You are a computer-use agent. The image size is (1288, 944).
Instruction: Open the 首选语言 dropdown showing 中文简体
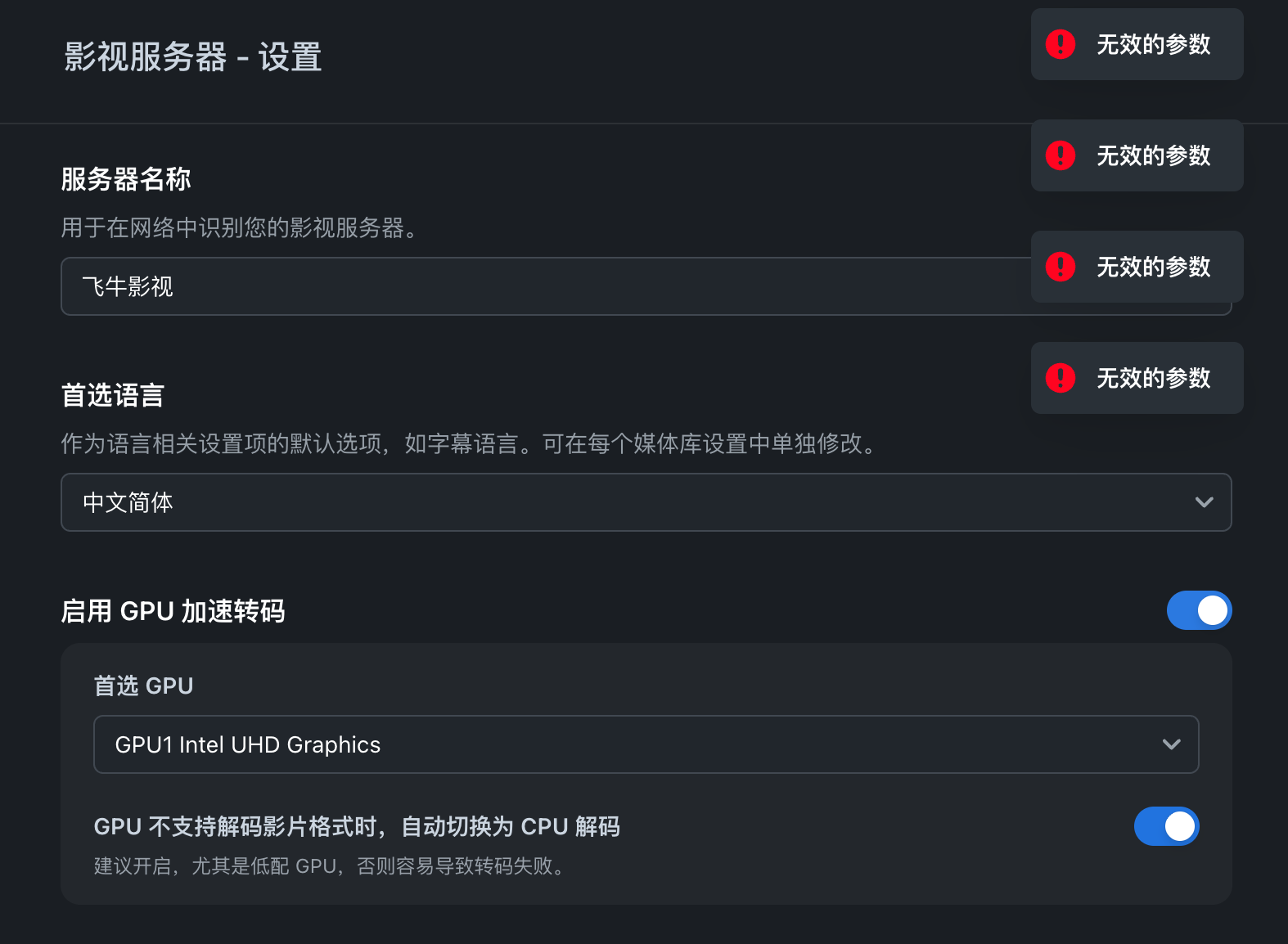[646, 502]
